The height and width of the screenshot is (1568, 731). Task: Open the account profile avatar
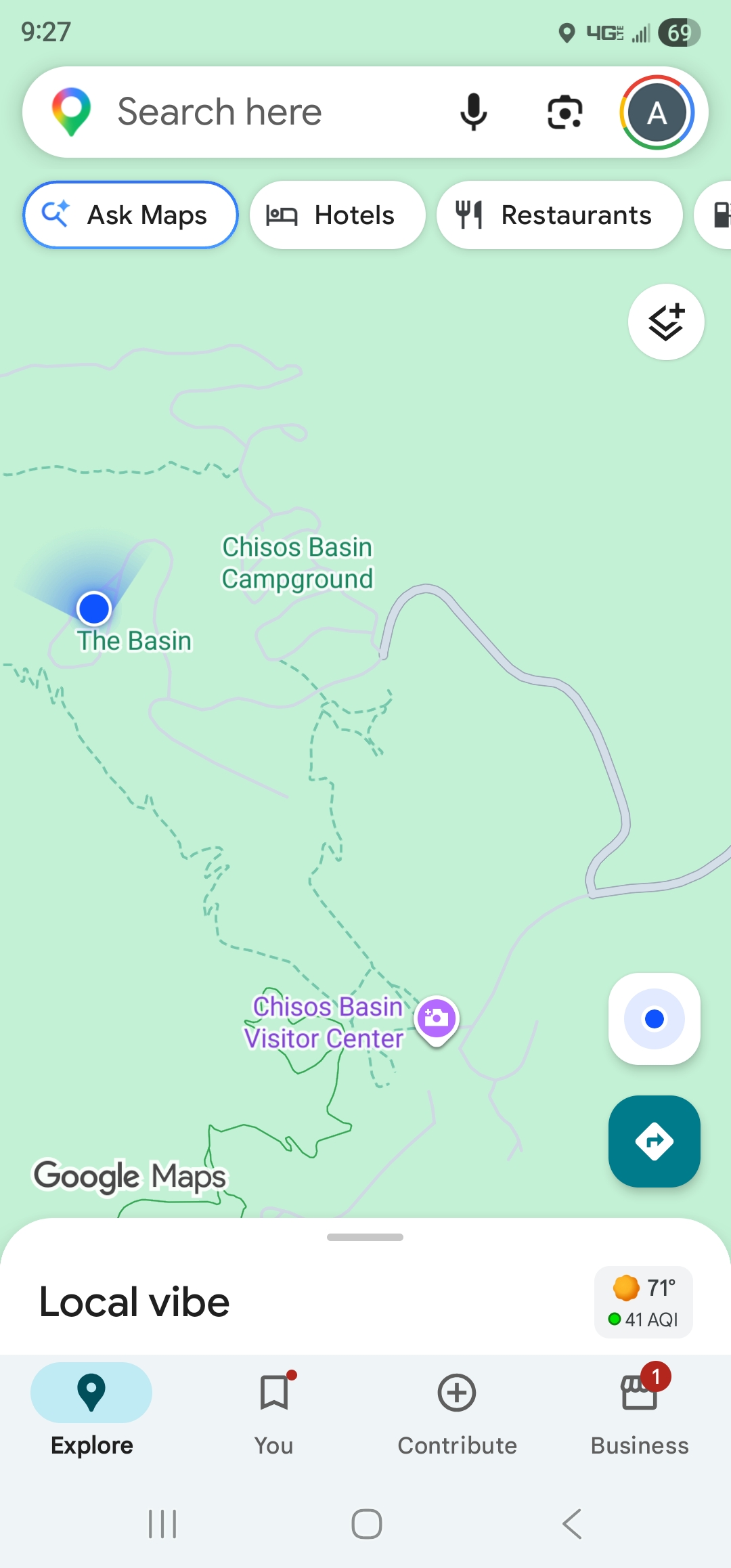click(x=657, y=112)
